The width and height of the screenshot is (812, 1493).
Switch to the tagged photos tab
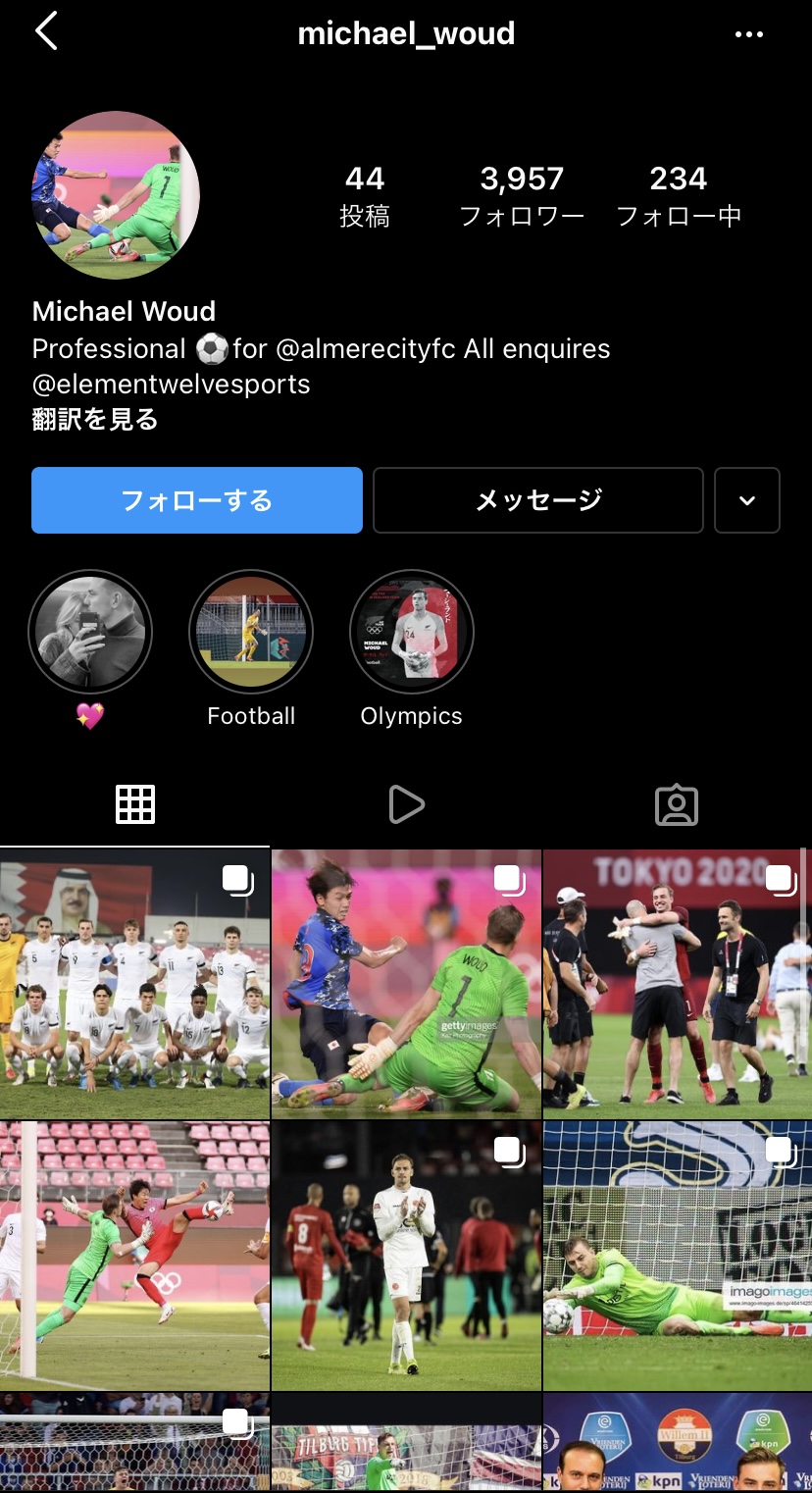pos(677,804)
